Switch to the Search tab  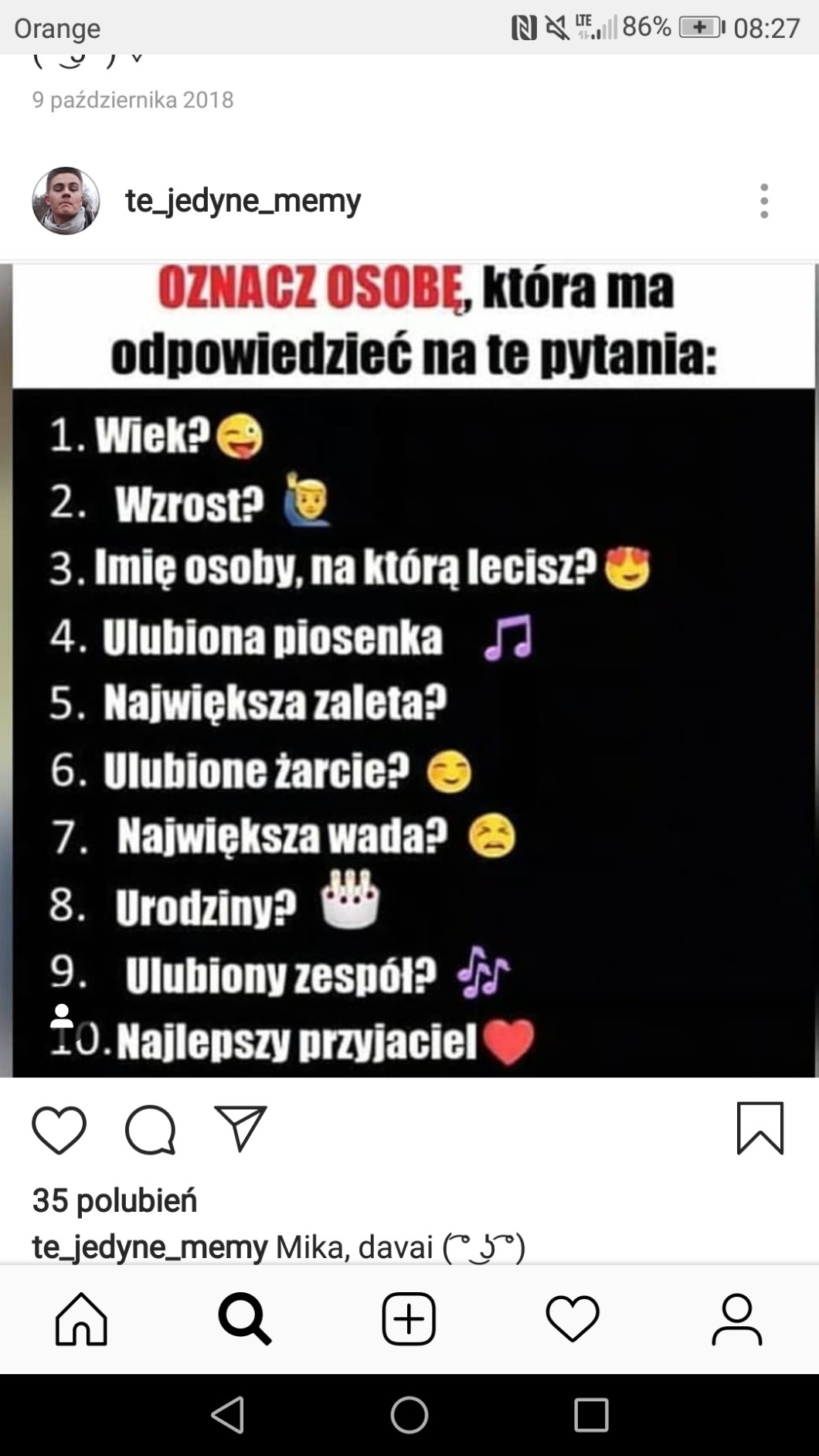[245, 1319]
